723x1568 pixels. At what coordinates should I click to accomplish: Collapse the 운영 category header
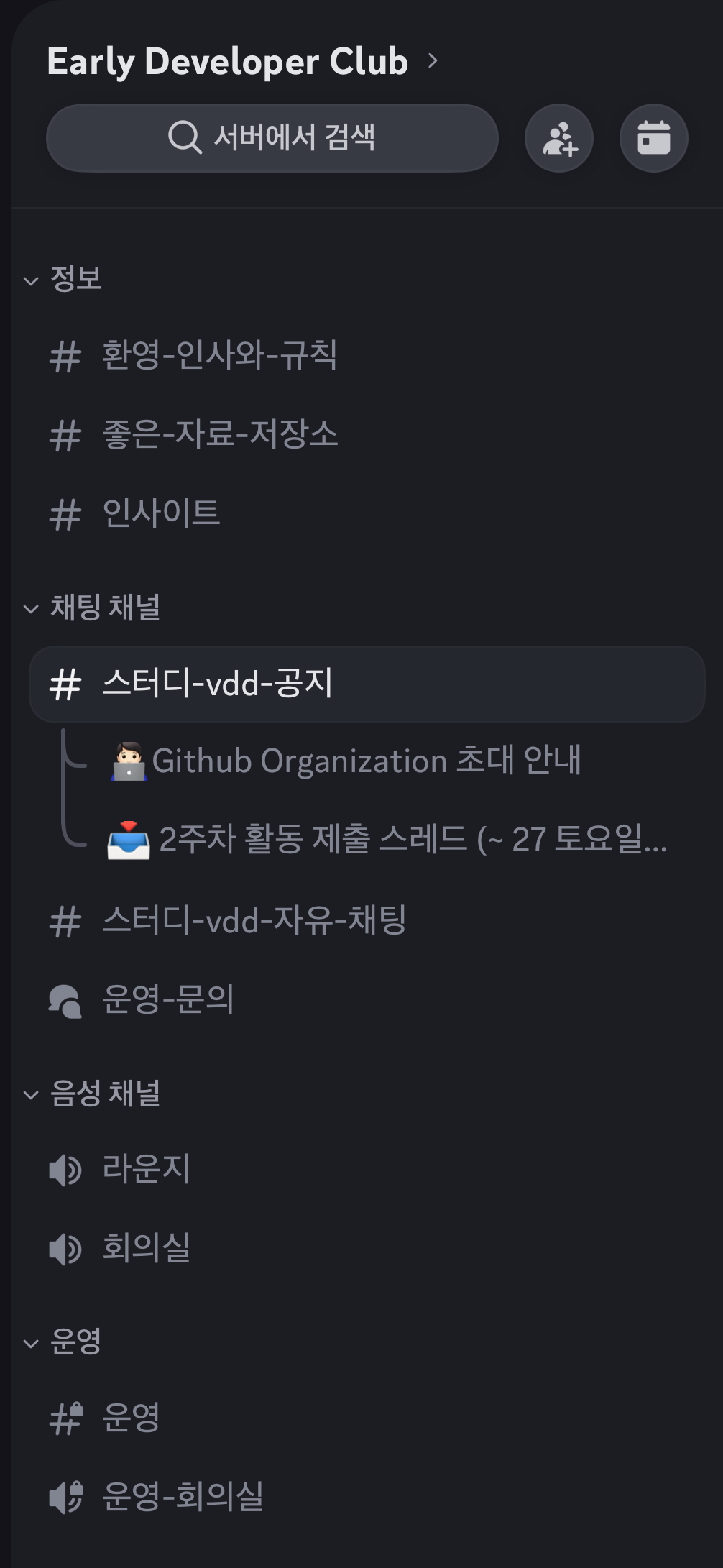(63, 1342)
